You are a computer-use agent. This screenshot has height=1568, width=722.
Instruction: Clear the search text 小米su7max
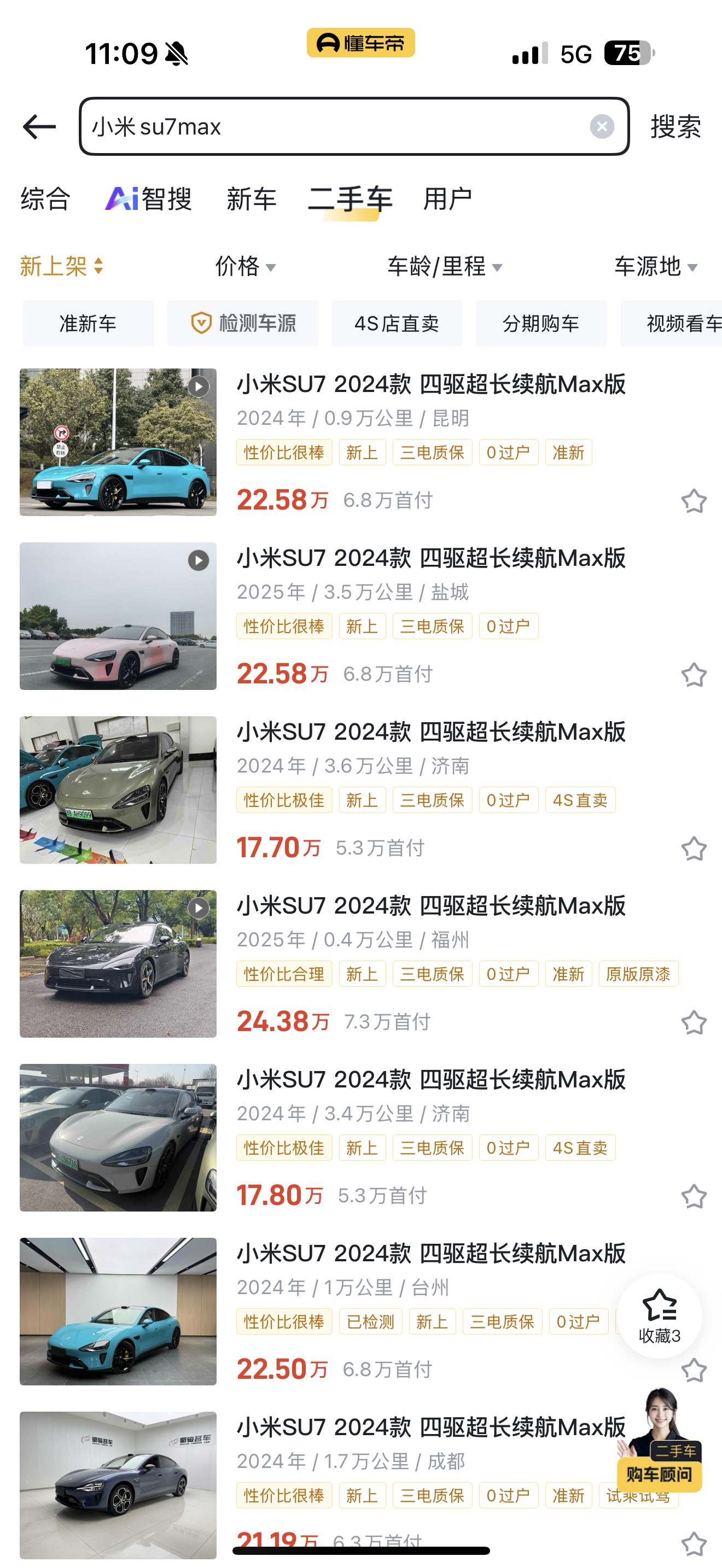coord(602,127)
